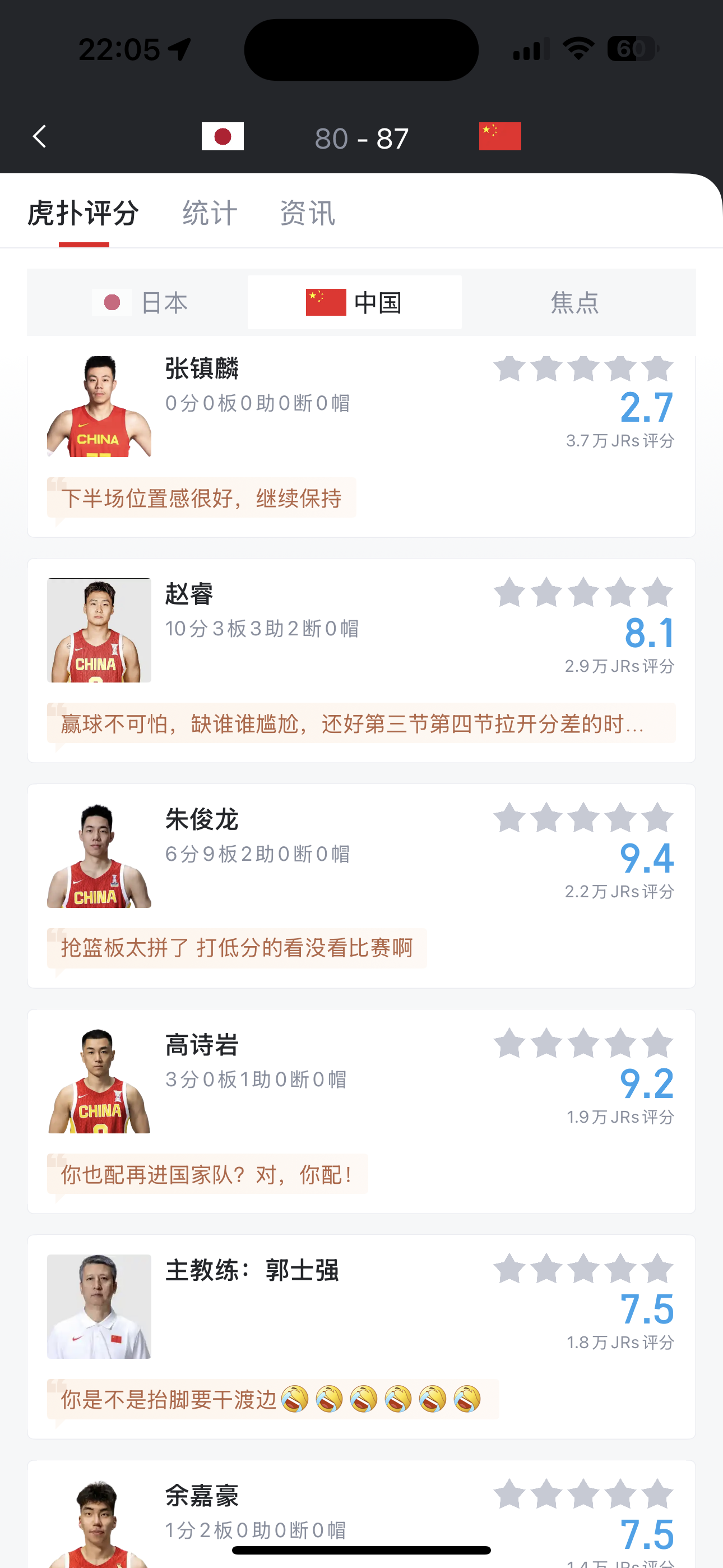
Task: Select the 中国 team segment
Action: tap(354, 302)
